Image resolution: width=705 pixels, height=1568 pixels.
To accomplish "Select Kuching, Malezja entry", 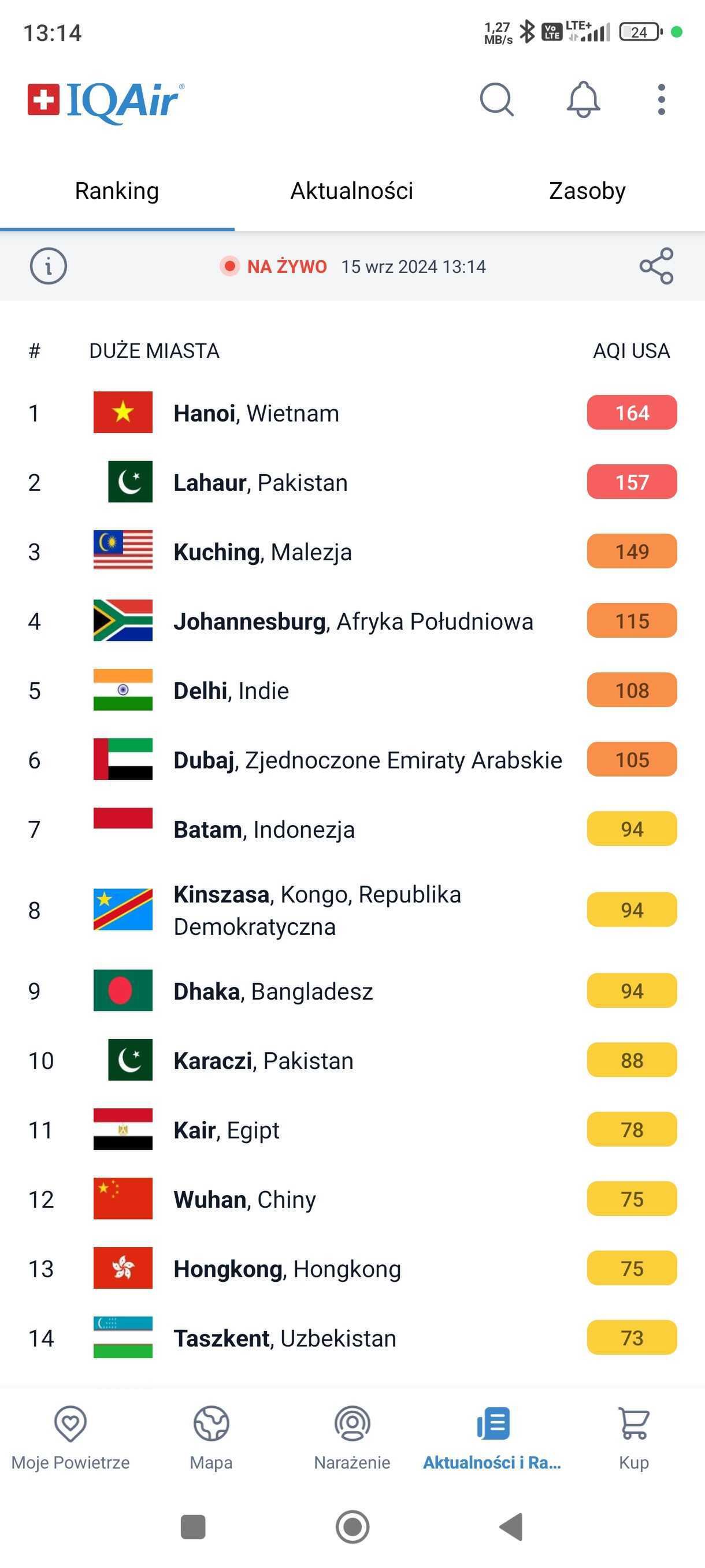I will pyautogui.click(x=262, y=552).
